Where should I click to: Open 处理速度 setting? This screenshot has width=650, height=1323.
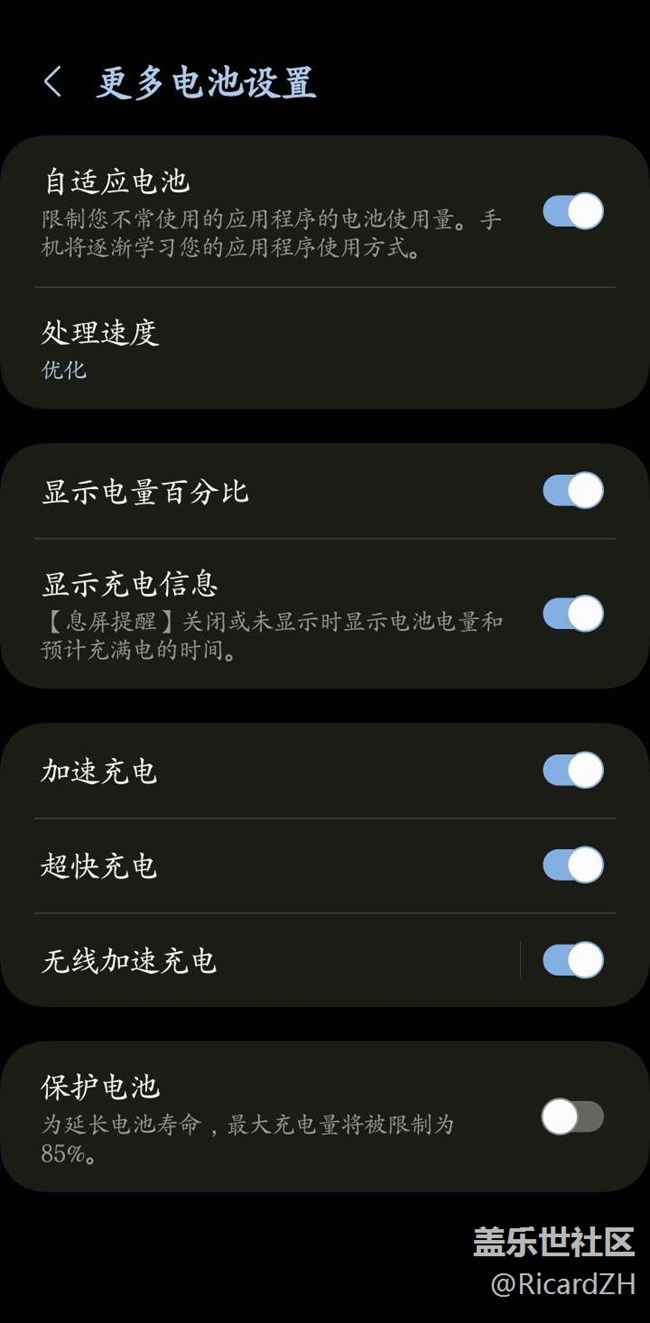(x=325, y=349)
